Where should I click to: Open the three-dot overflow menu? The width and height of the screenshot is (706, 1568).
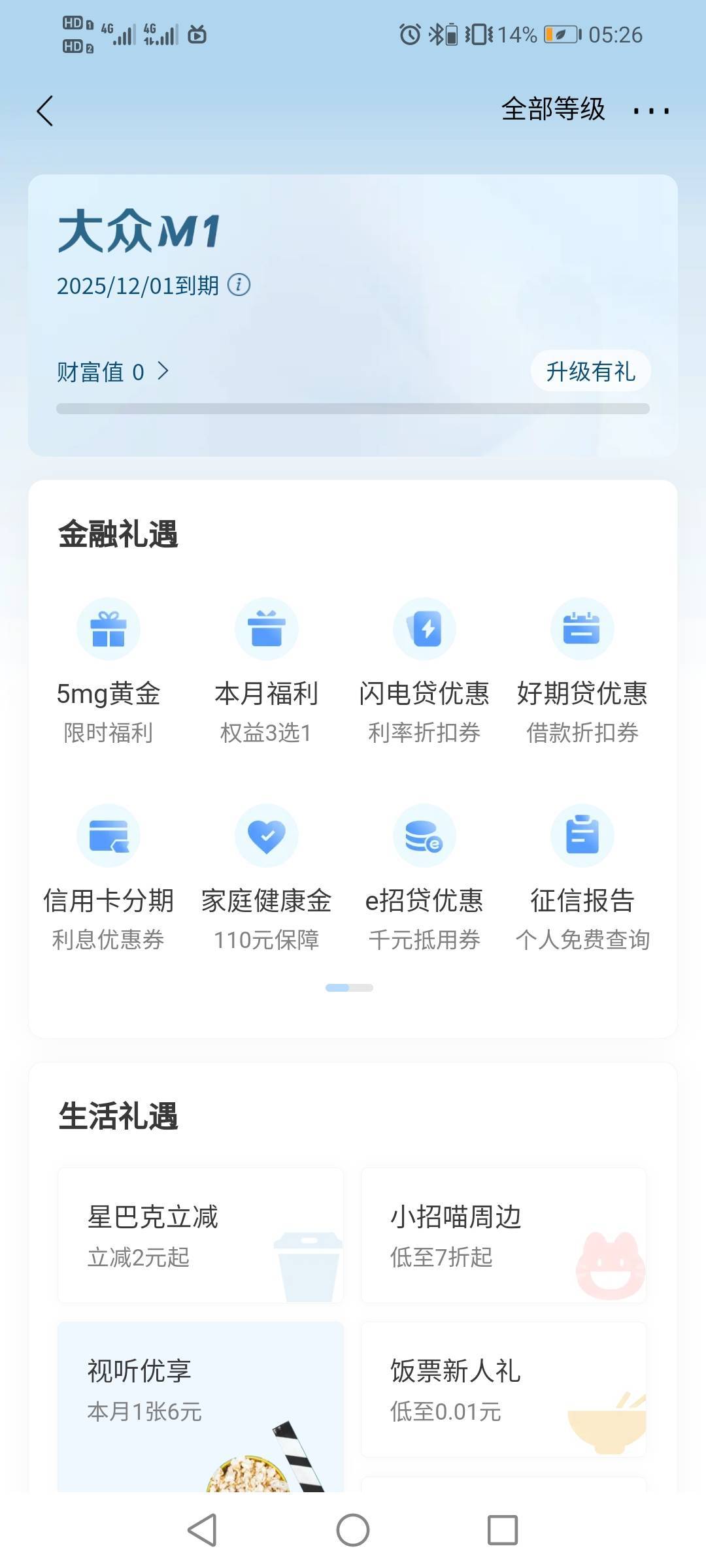coord(651,111)
